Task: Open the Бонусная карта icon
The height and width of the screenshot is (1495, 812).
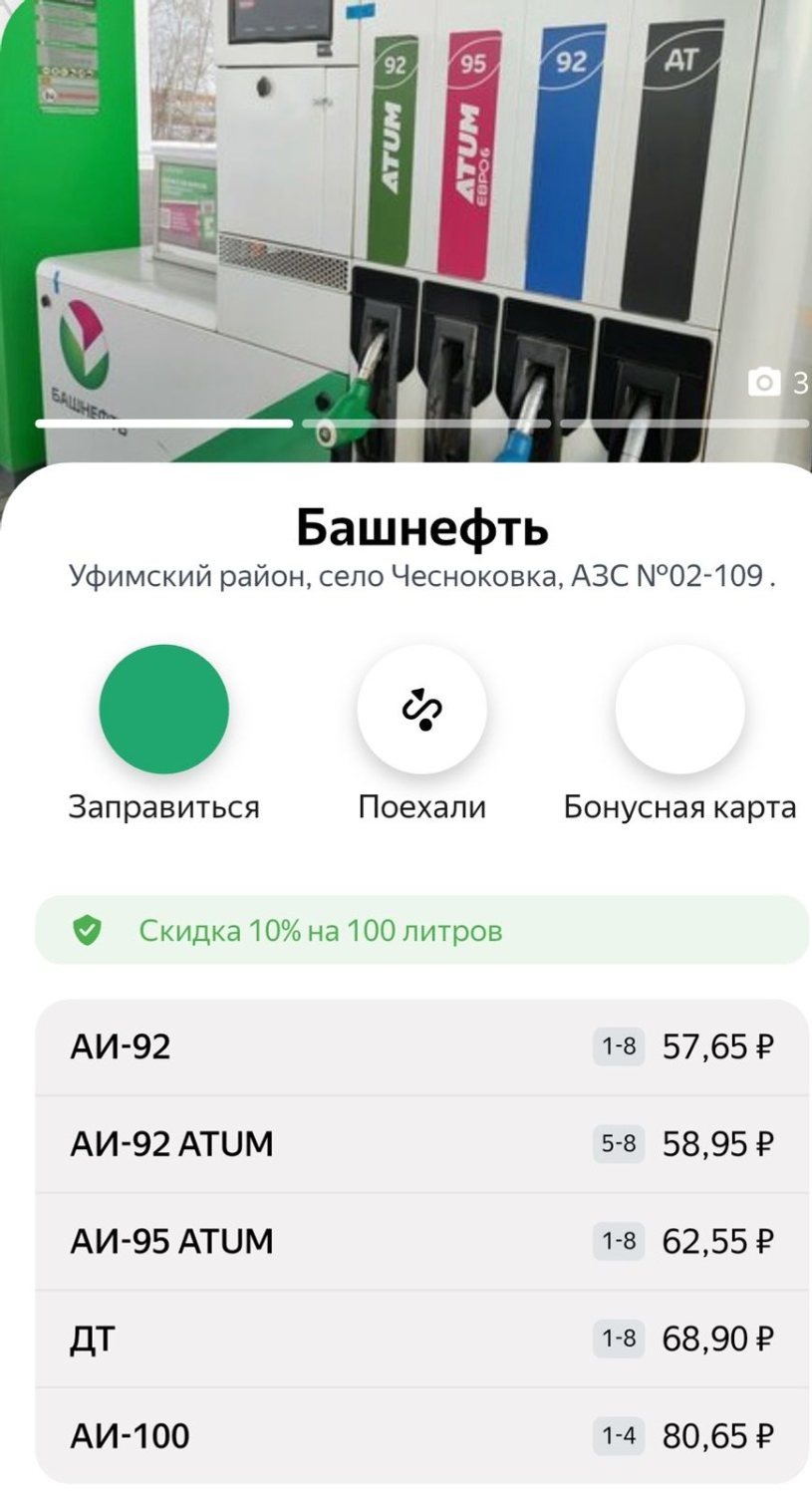Action: point(678,709)
